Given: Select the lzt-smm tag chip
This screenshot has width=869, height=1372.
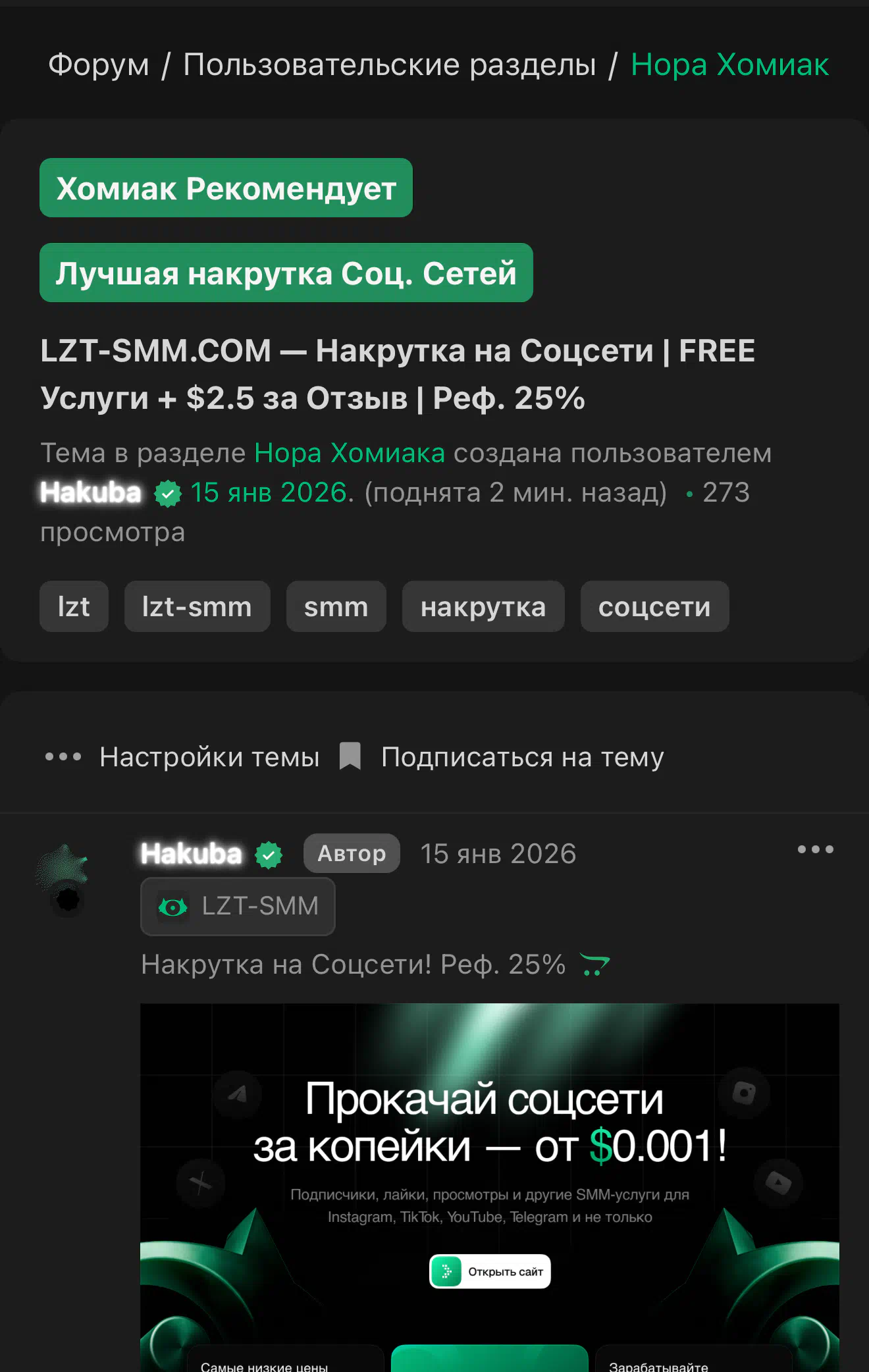Looking at the screenshot, I should [x=197, y=606].
